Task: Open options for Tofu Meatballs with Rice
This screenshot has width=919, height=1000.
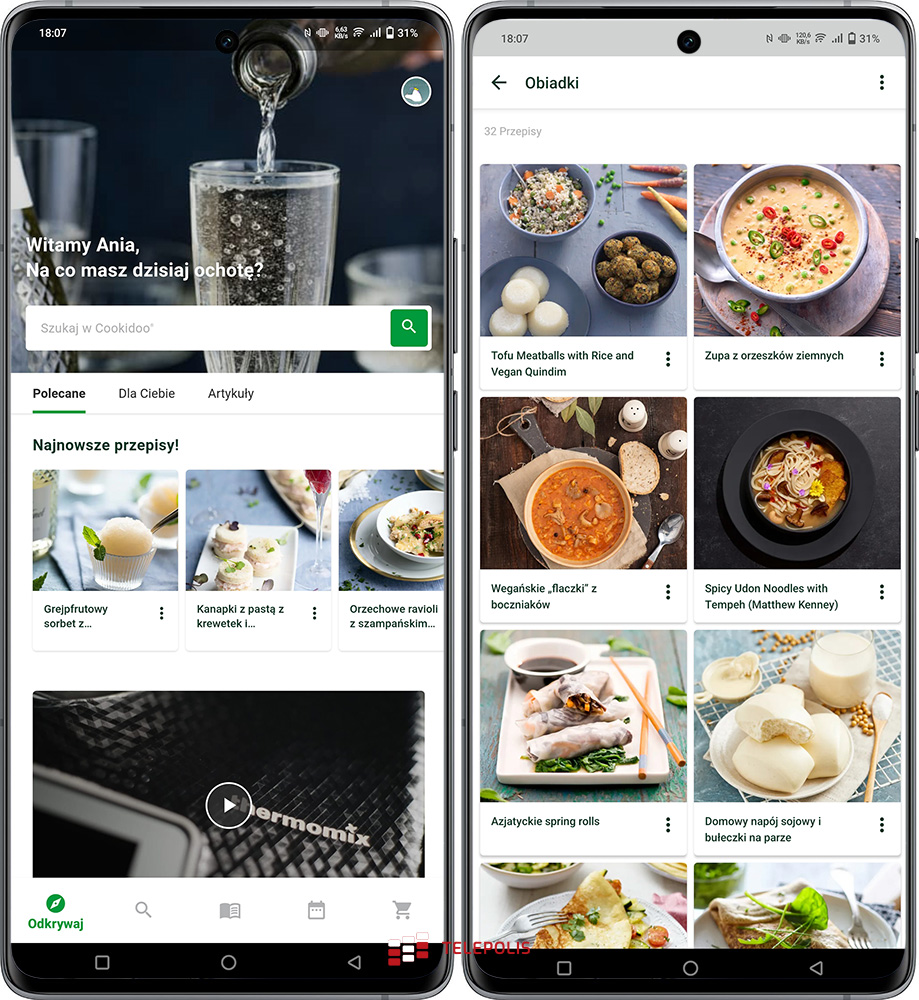Action: click(668, 359)
